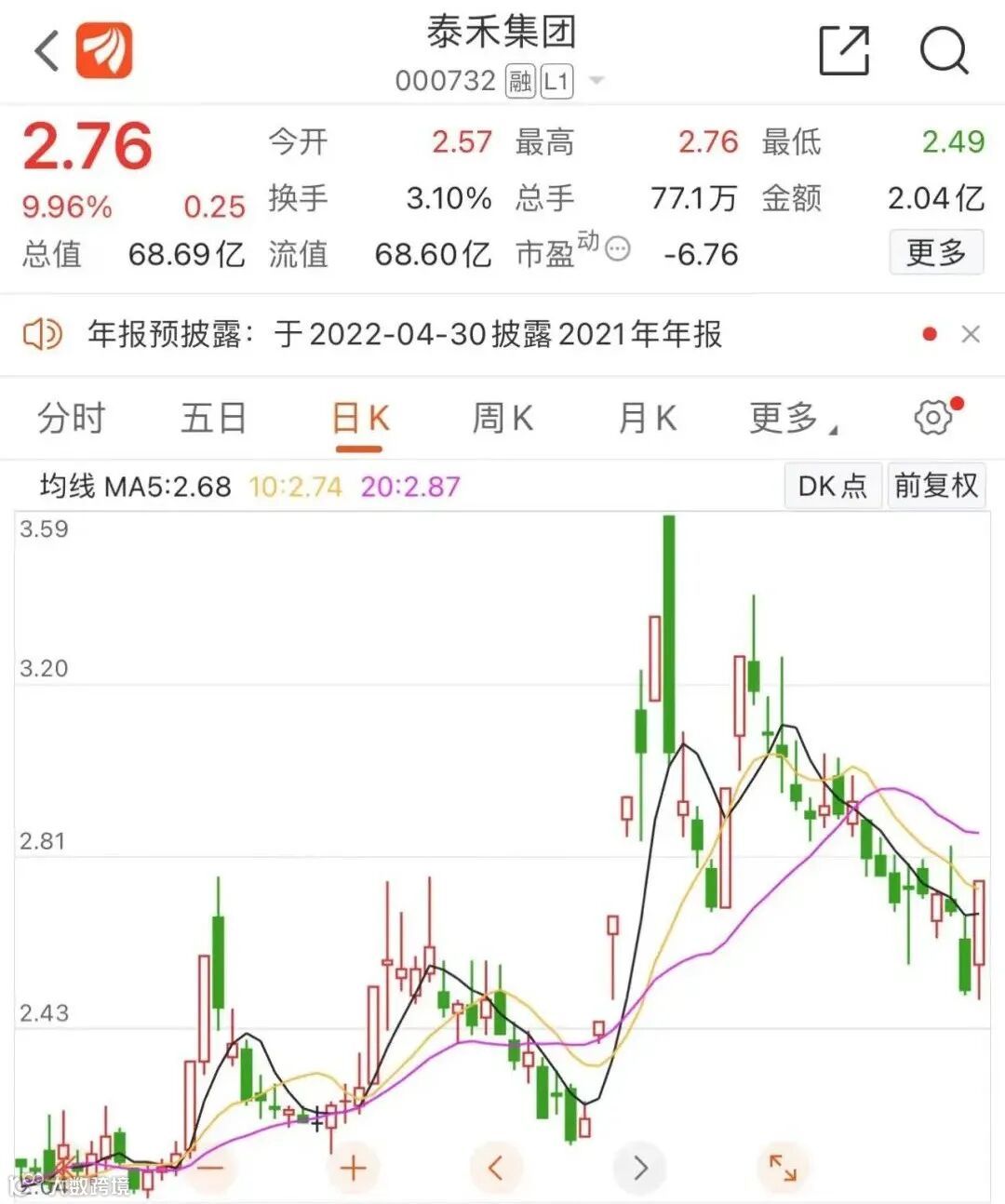Zoom in the K-line chart

[x=354, y=1167]
